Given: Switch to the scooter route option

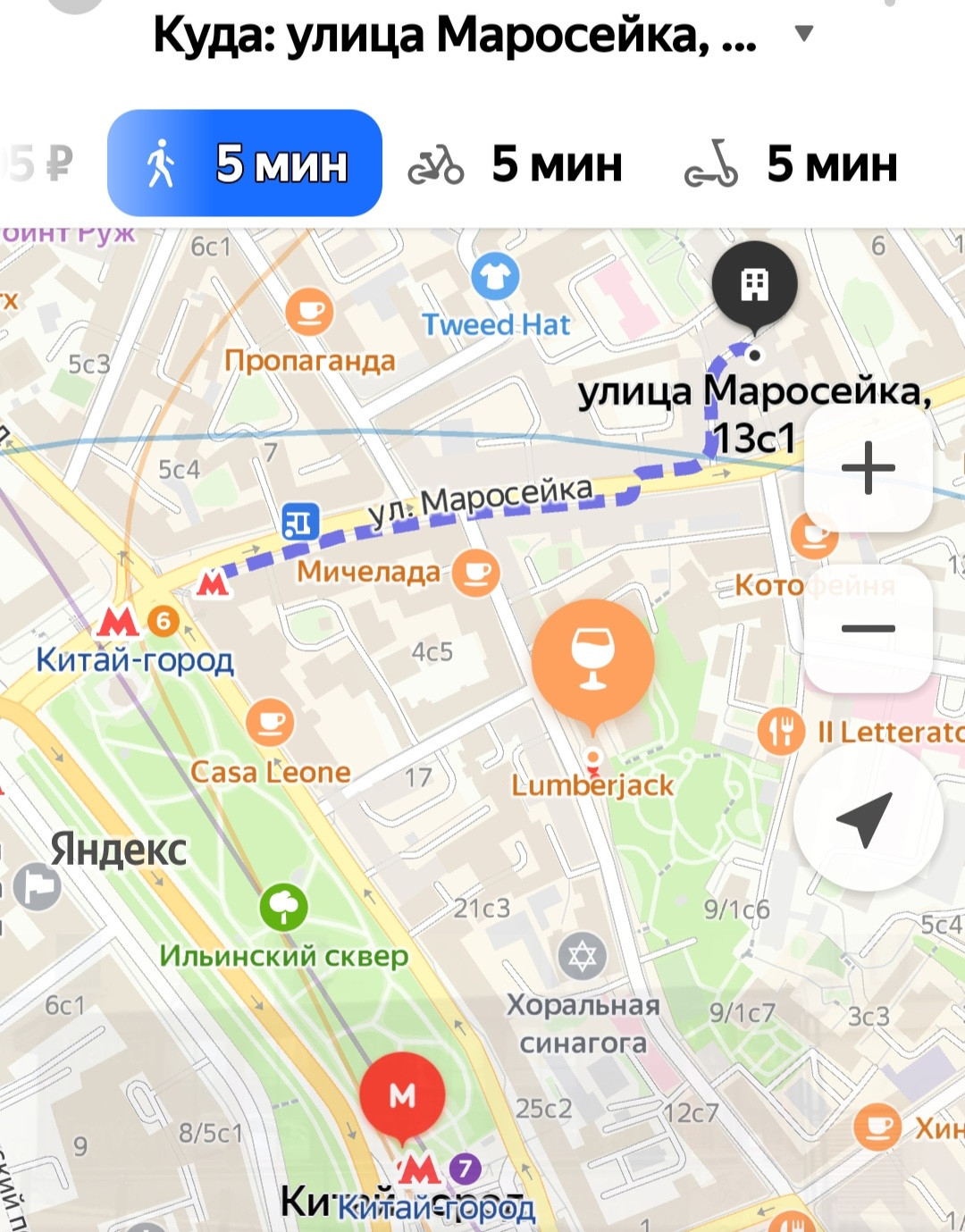Looking at the screenshot, I should [792, 164].
